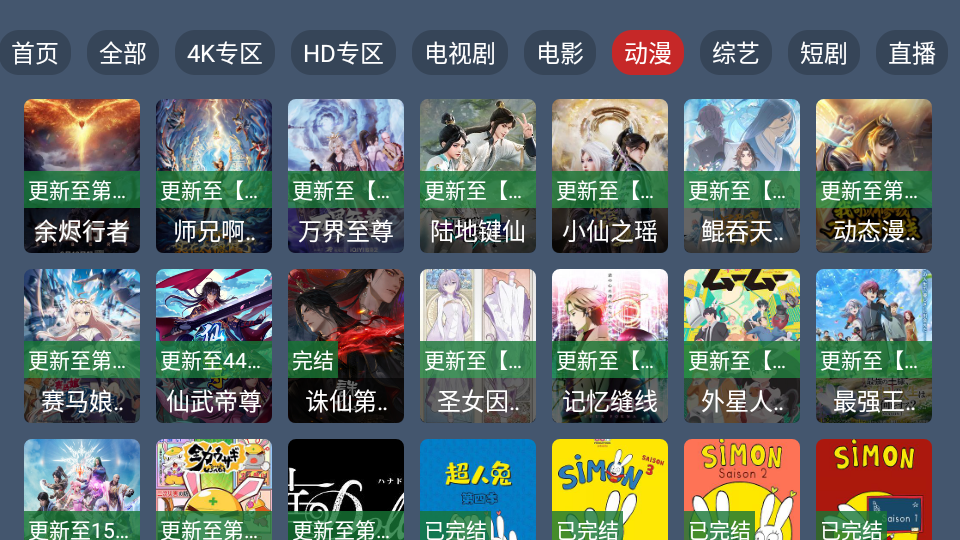Switch to the 直播 tab

coord(912,53)
